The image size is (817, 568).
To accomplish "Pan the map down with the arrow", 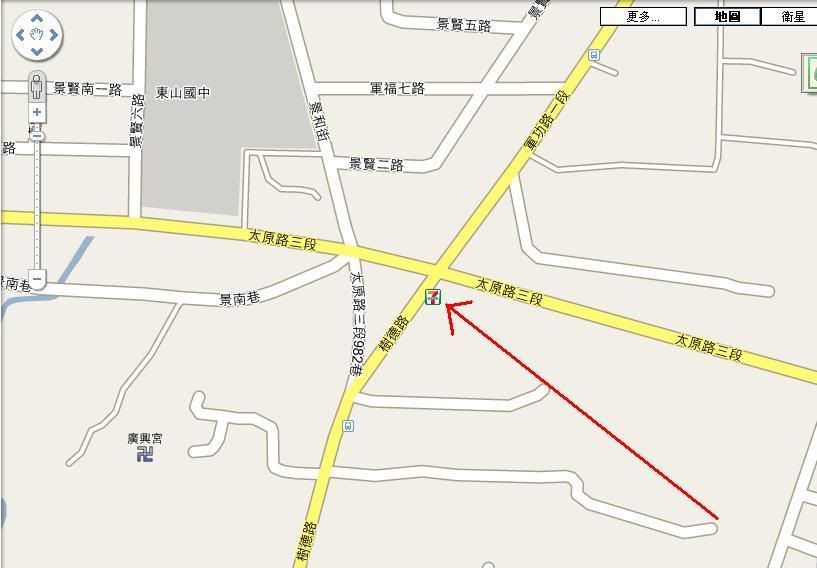I will pos(37,54).
